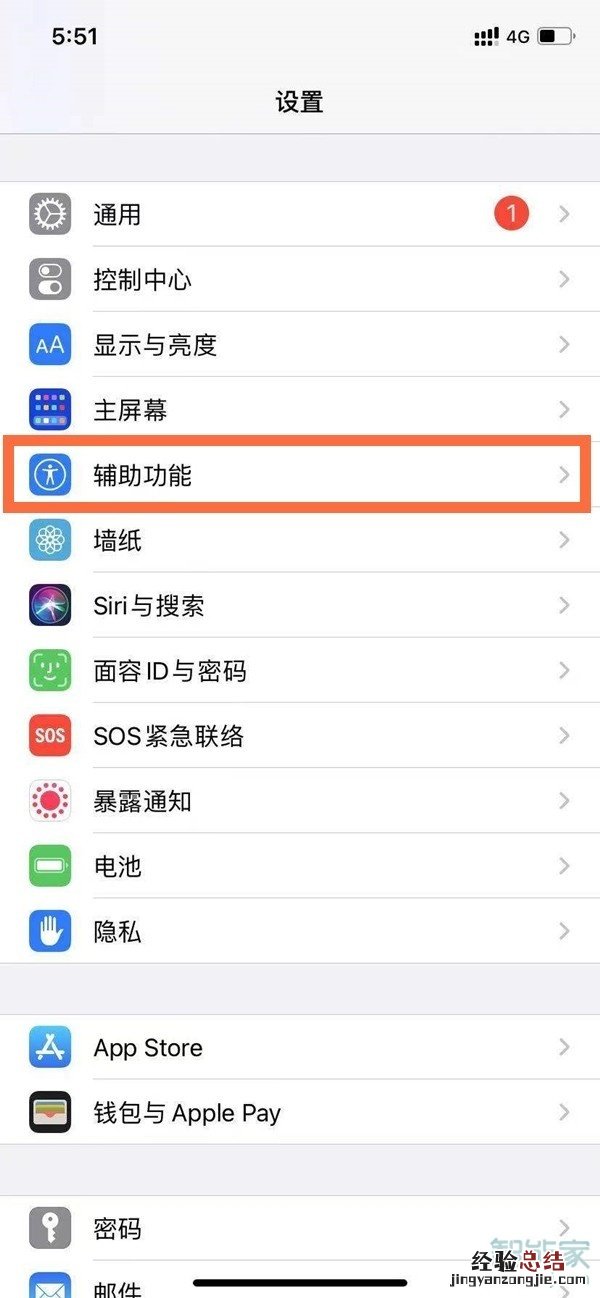Open SOS紧急联络 settings
This screenshot has width=600, height=1298.
point(300,736)
